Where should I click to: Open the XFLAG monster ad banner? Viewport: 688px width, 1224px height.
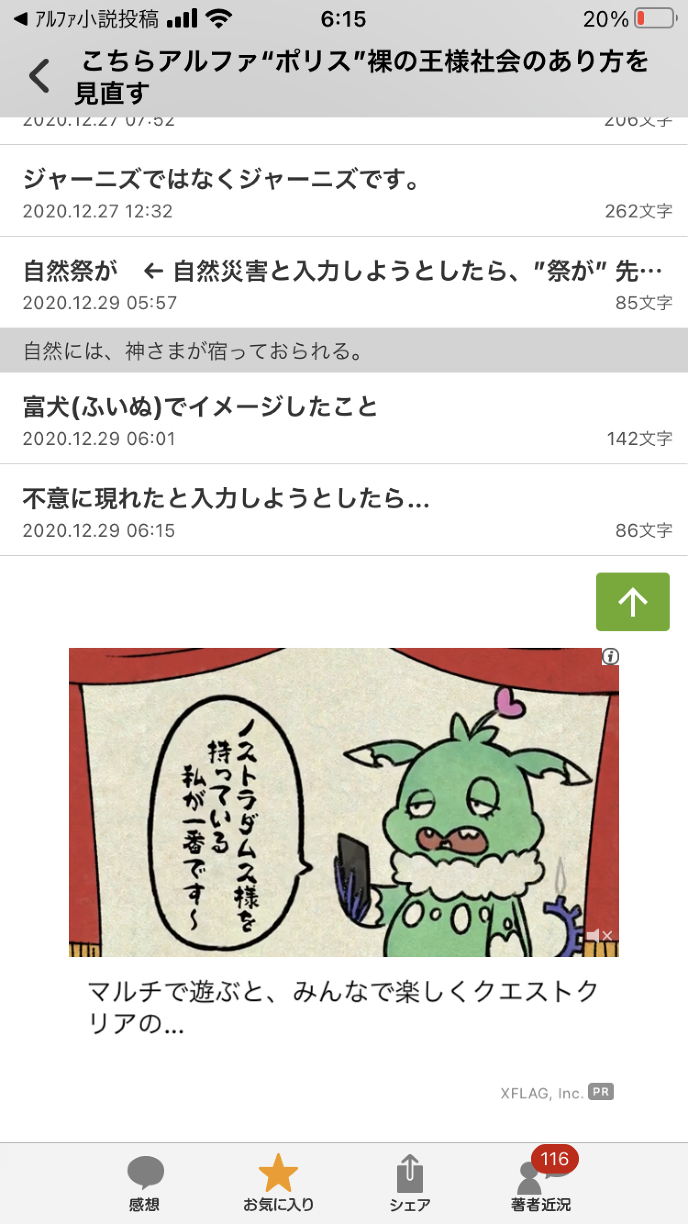(x=343, y=802)
